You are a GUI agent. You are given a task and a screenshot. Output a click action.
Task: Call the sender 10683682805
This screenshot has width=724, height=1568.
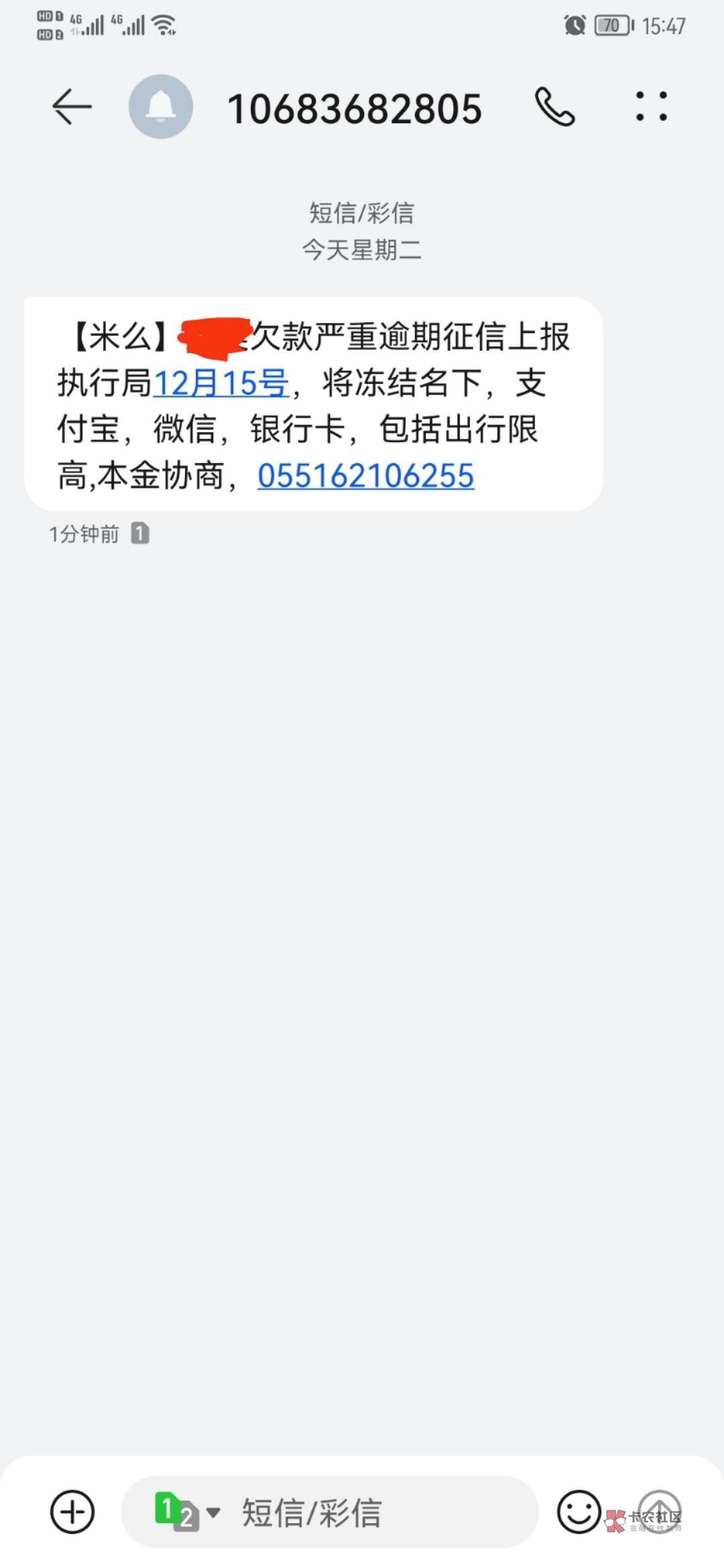(x=554, y=107)
